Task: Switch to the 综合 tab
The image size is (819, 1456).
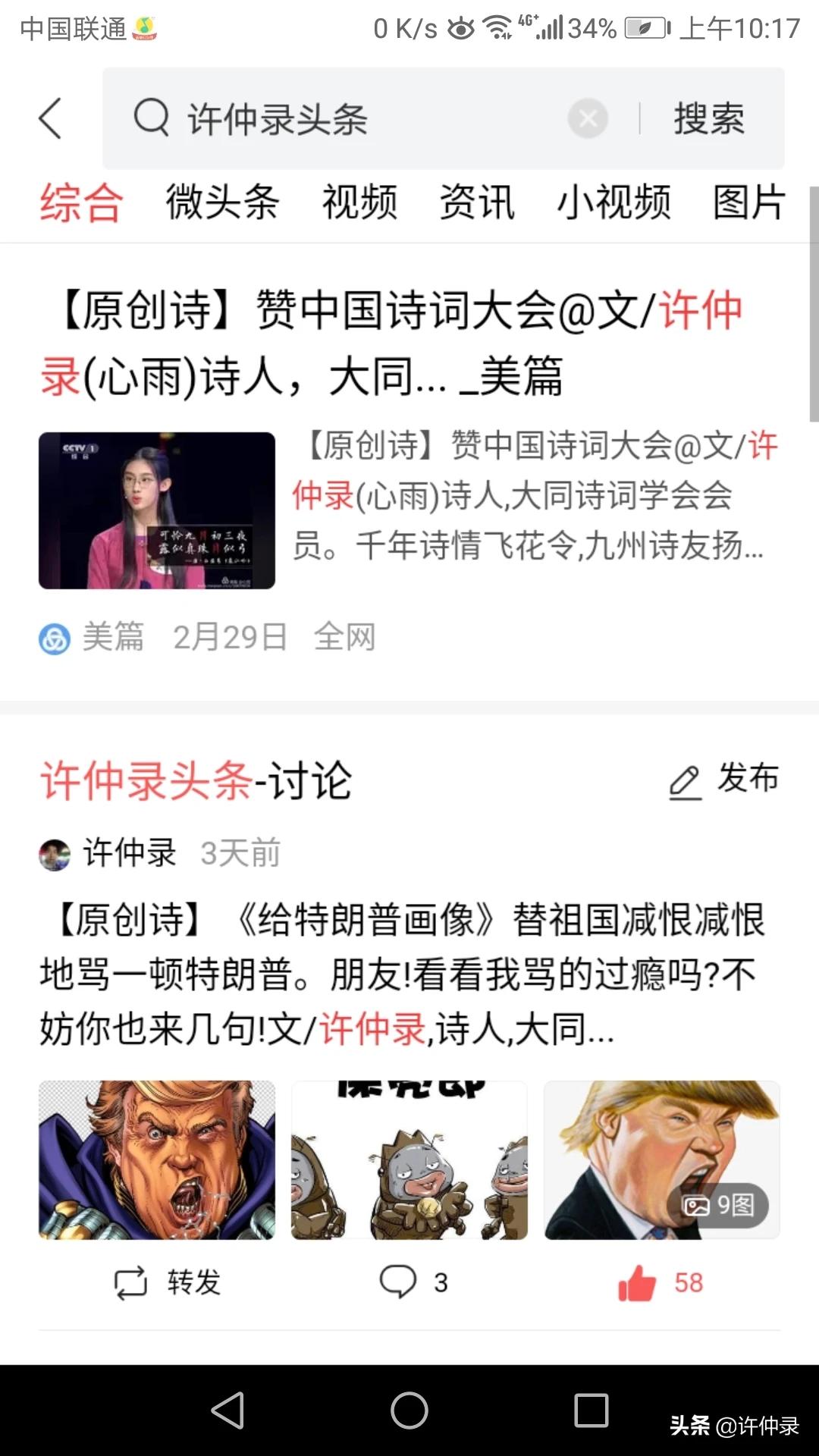Action: 81,203
